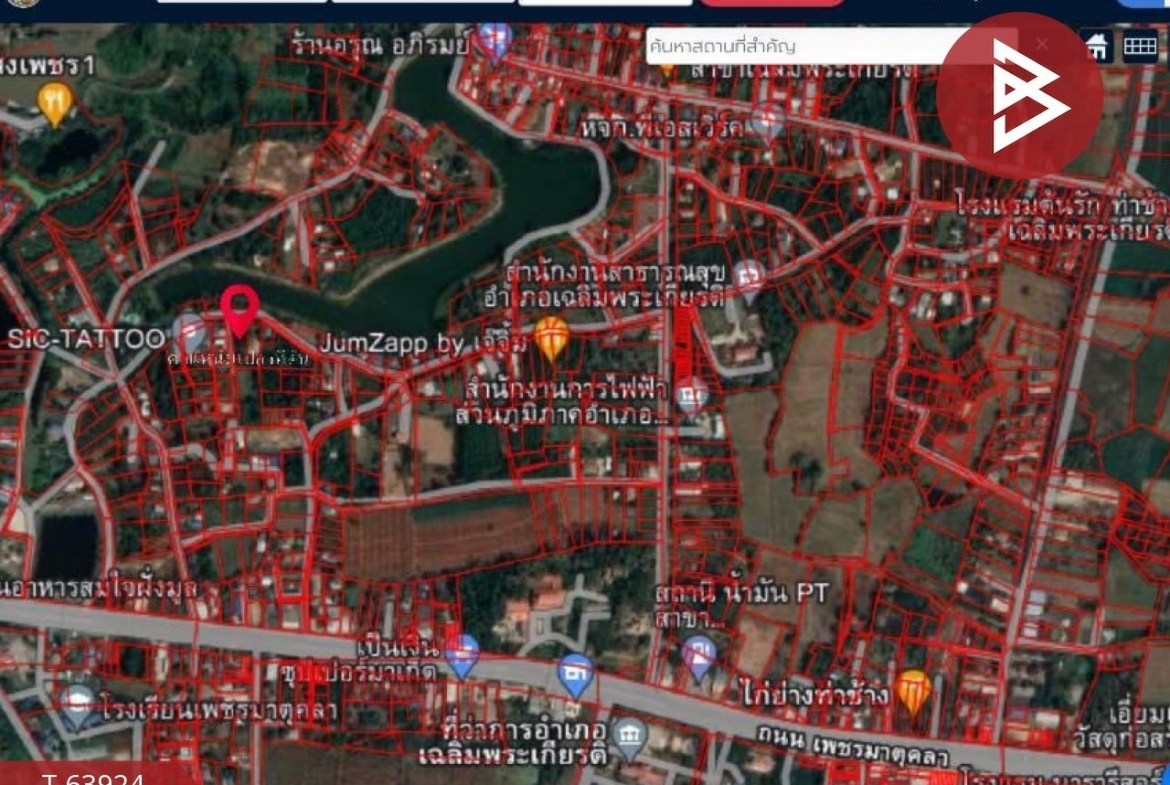Open the PT gas station pin
This screenshot has width=1170, height=785.
click(699, 653)
